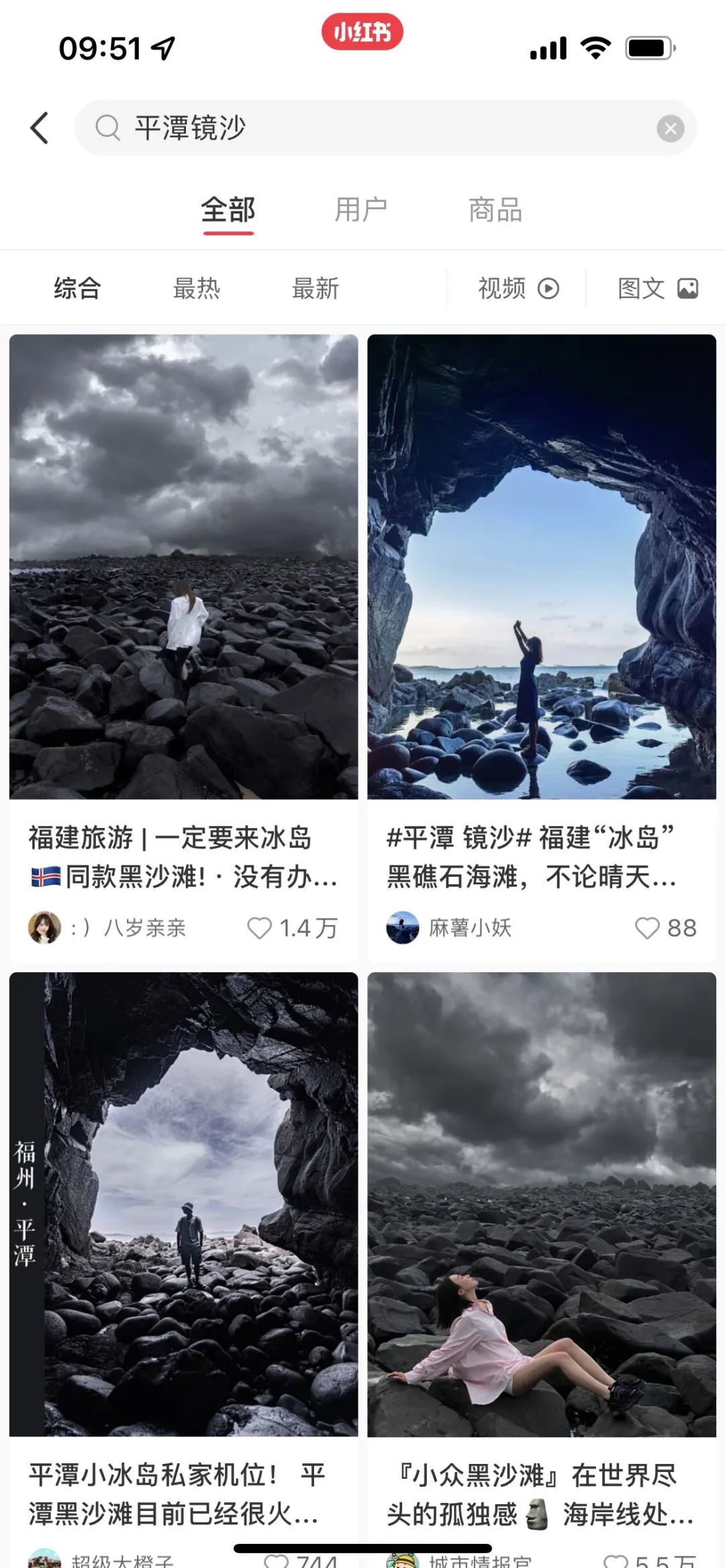Image resolution: width=725 pixels, height=1568 pixels.
Task: Select the 全部 tab
Action: [228, 210]
